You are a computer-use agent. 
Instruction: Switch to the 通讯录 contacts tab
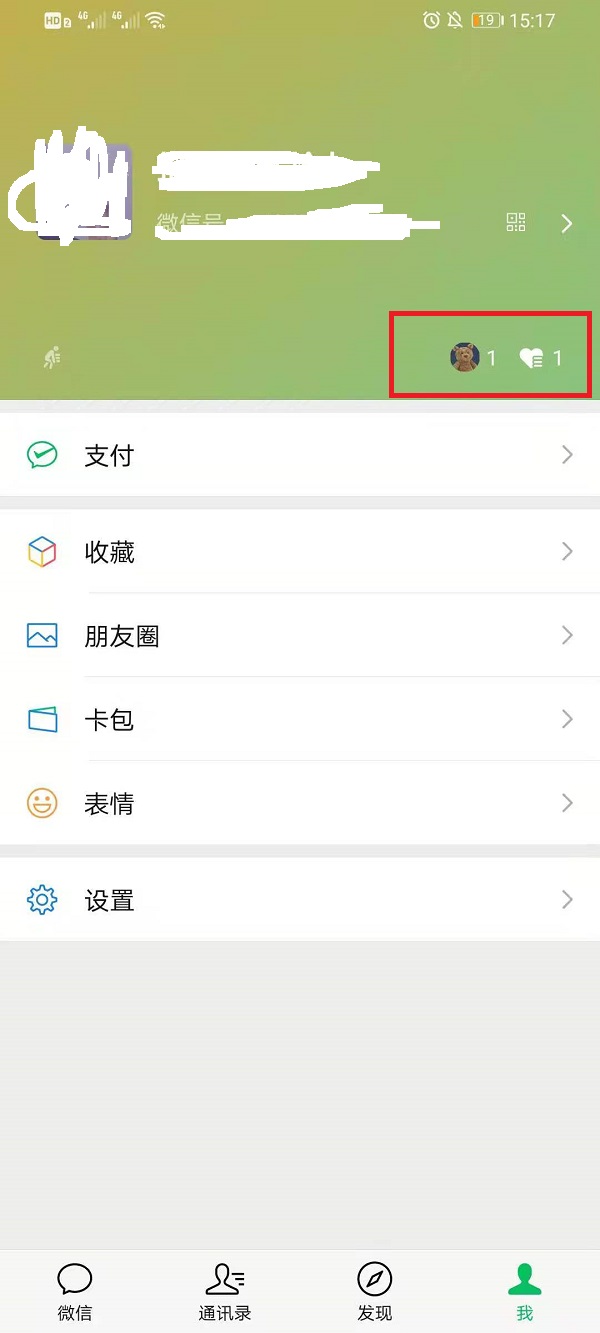coord(225,1291)
